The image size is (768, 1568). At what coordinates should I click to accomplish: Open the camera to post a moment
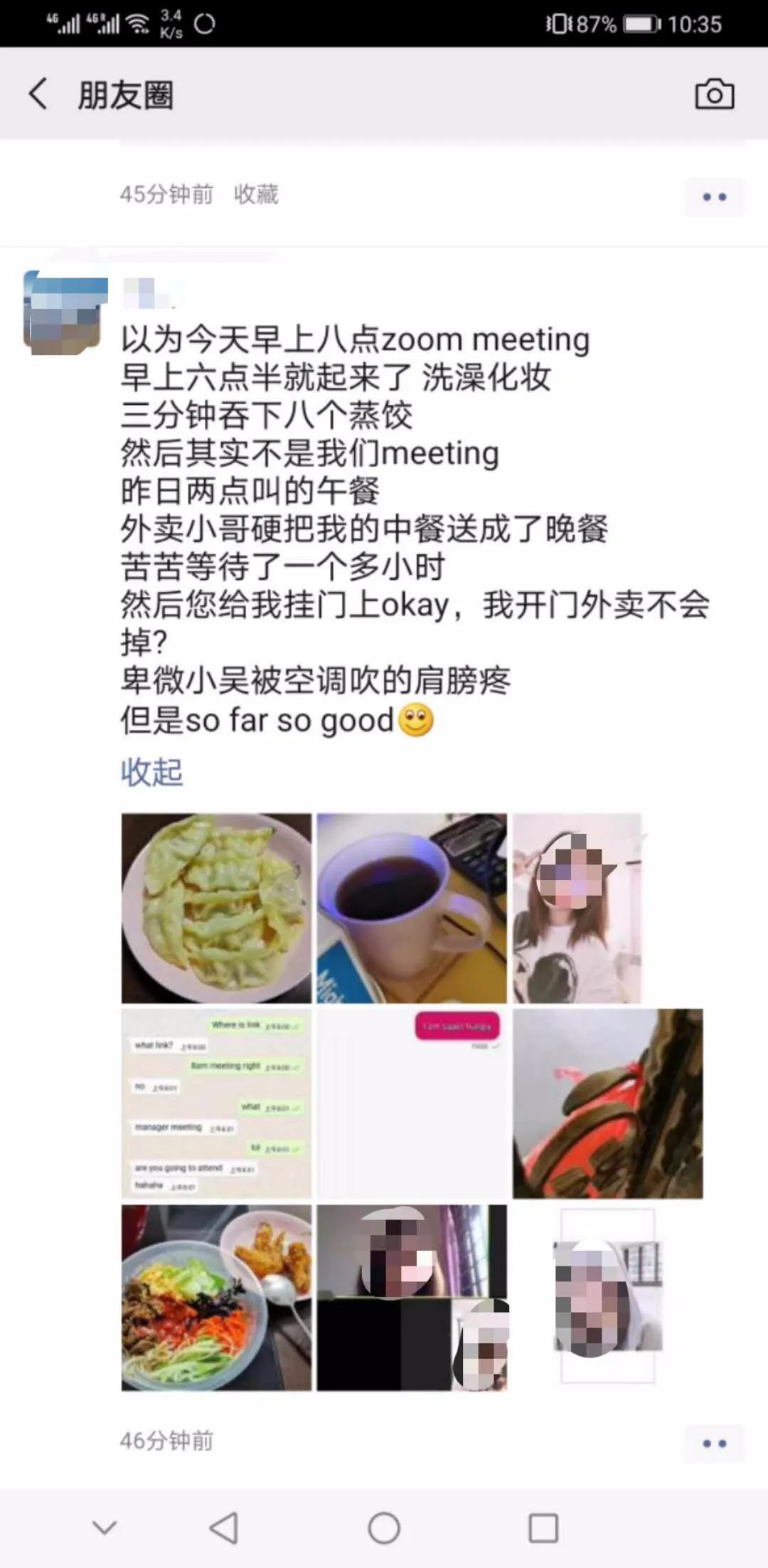[714, 94]
